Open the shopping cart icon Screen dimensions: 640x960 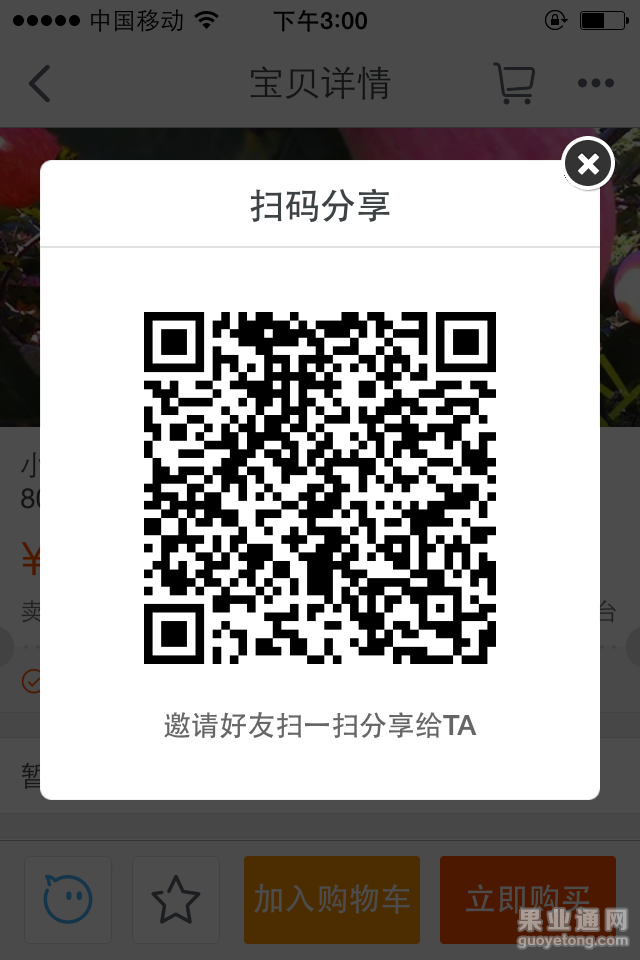[514, 84]
